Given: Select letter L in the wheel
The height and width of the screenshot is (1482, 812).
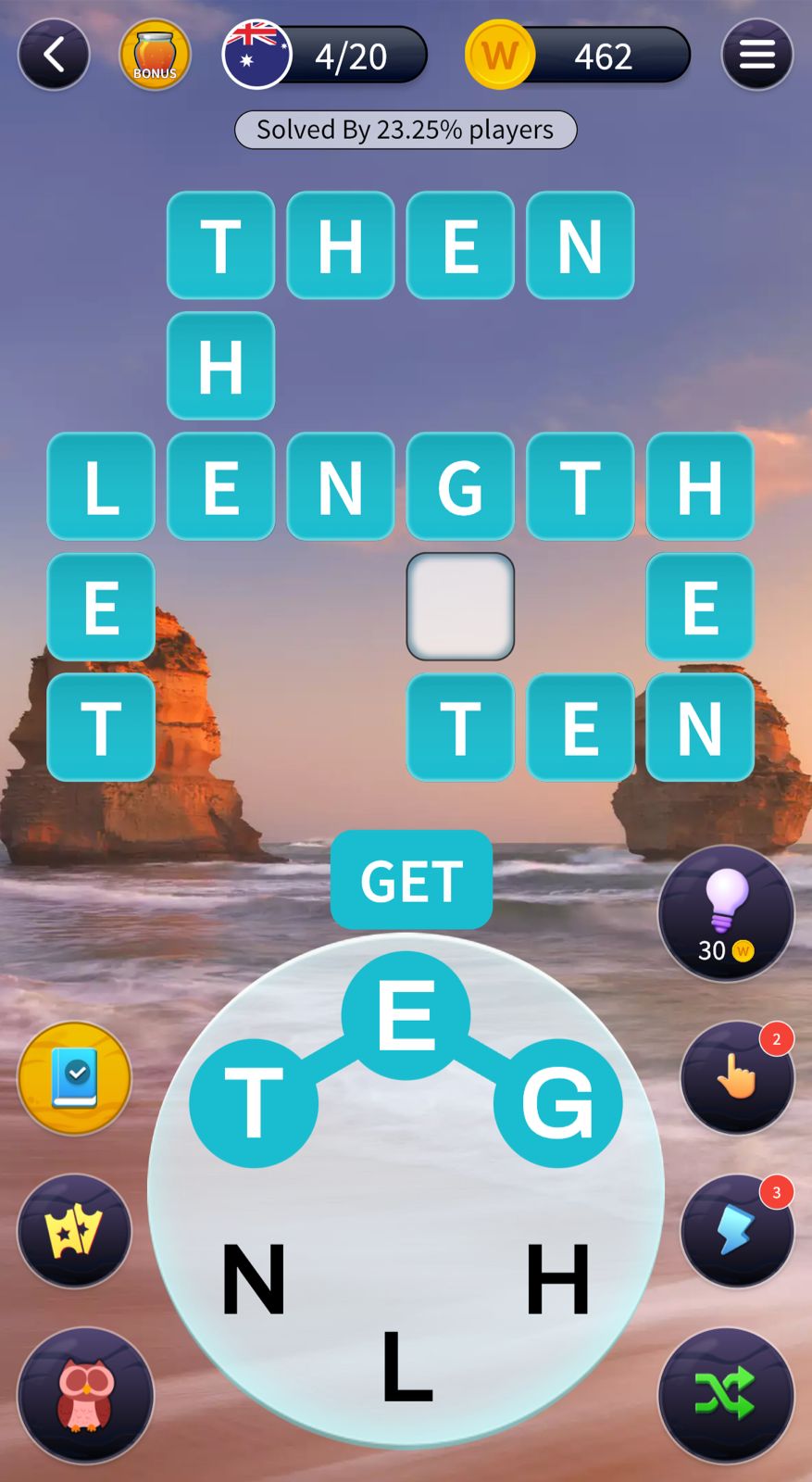Looking at the screenshot, I should (406, 1365).
